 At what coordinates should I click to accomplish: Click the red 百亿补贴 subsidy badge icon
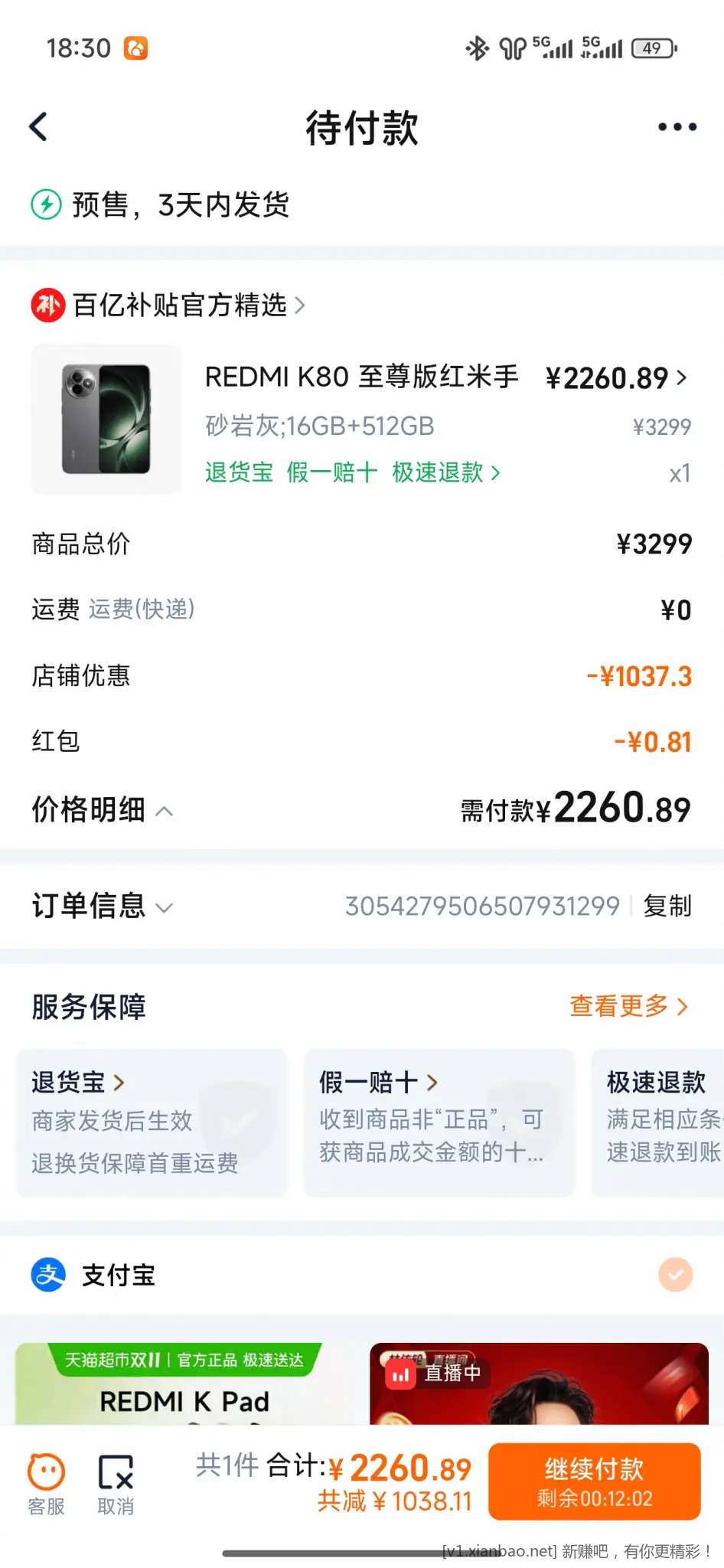pos(47,305)
